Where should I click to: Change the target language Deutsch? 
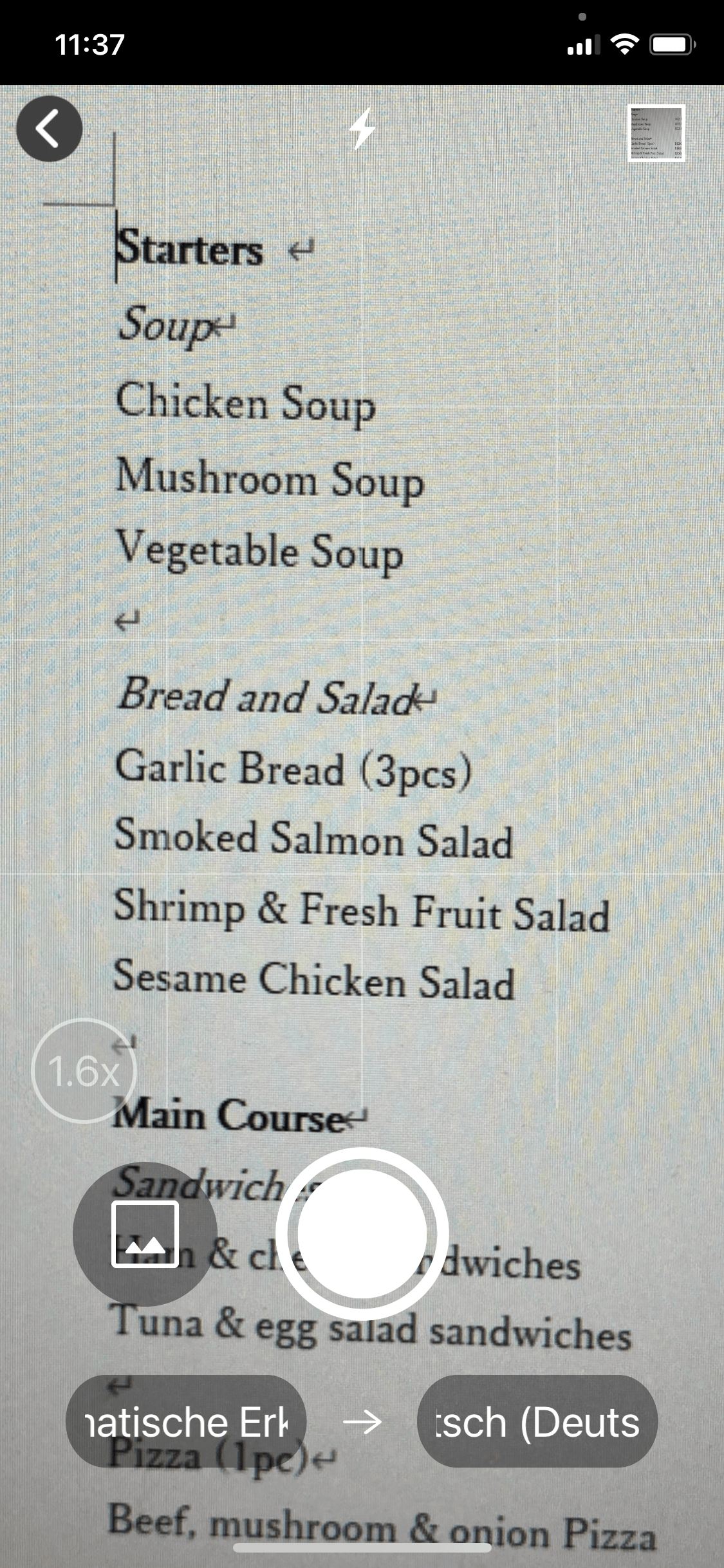537,1422
